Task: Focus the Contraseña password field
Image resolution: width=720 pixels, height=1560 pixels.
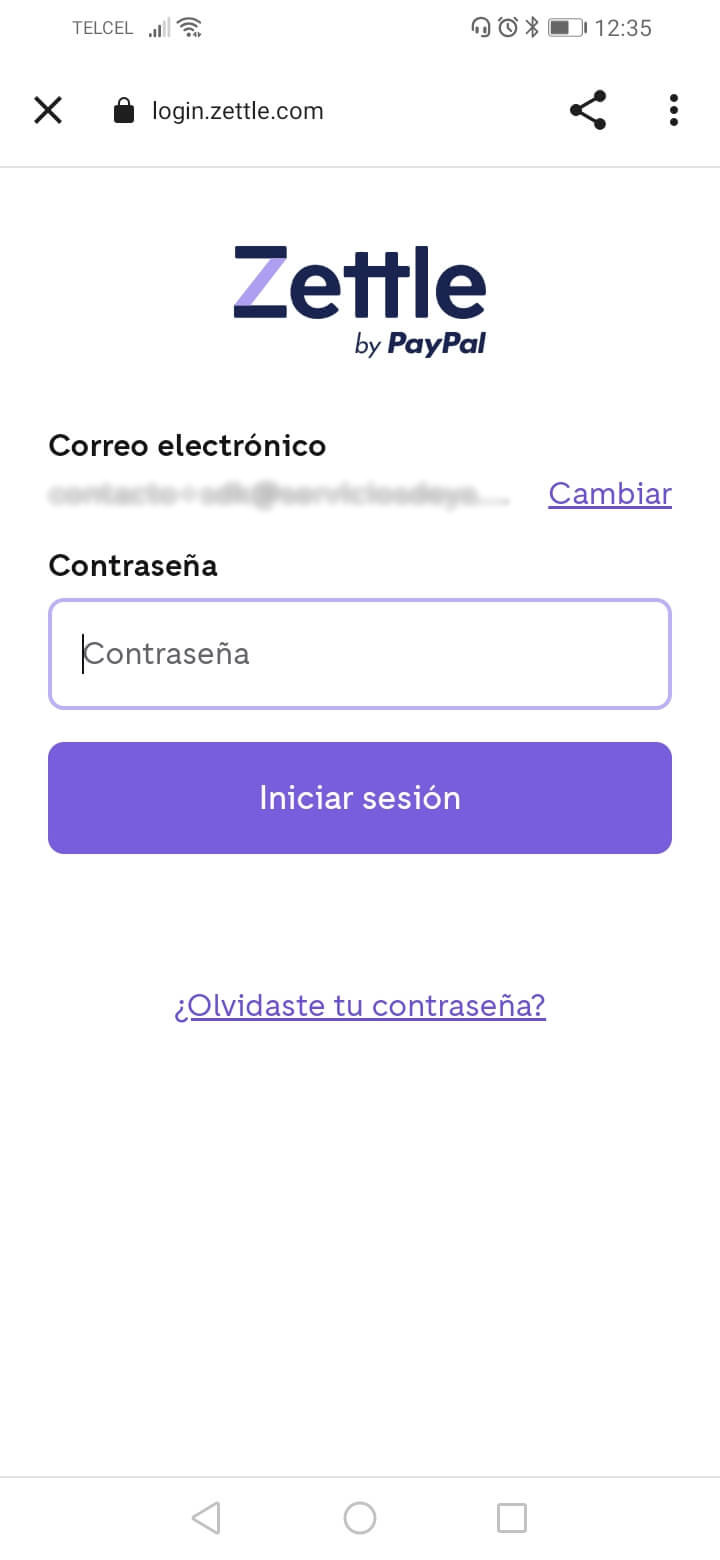Action: click(360, 654)
